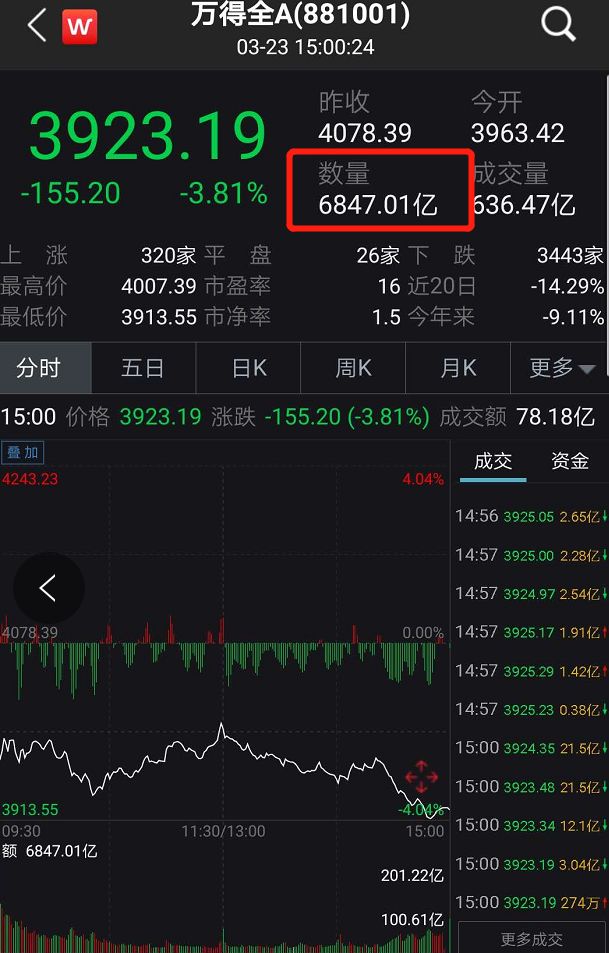Select the 日K chart tab
This screenshot has height=953, width=609.
(249, 368)
